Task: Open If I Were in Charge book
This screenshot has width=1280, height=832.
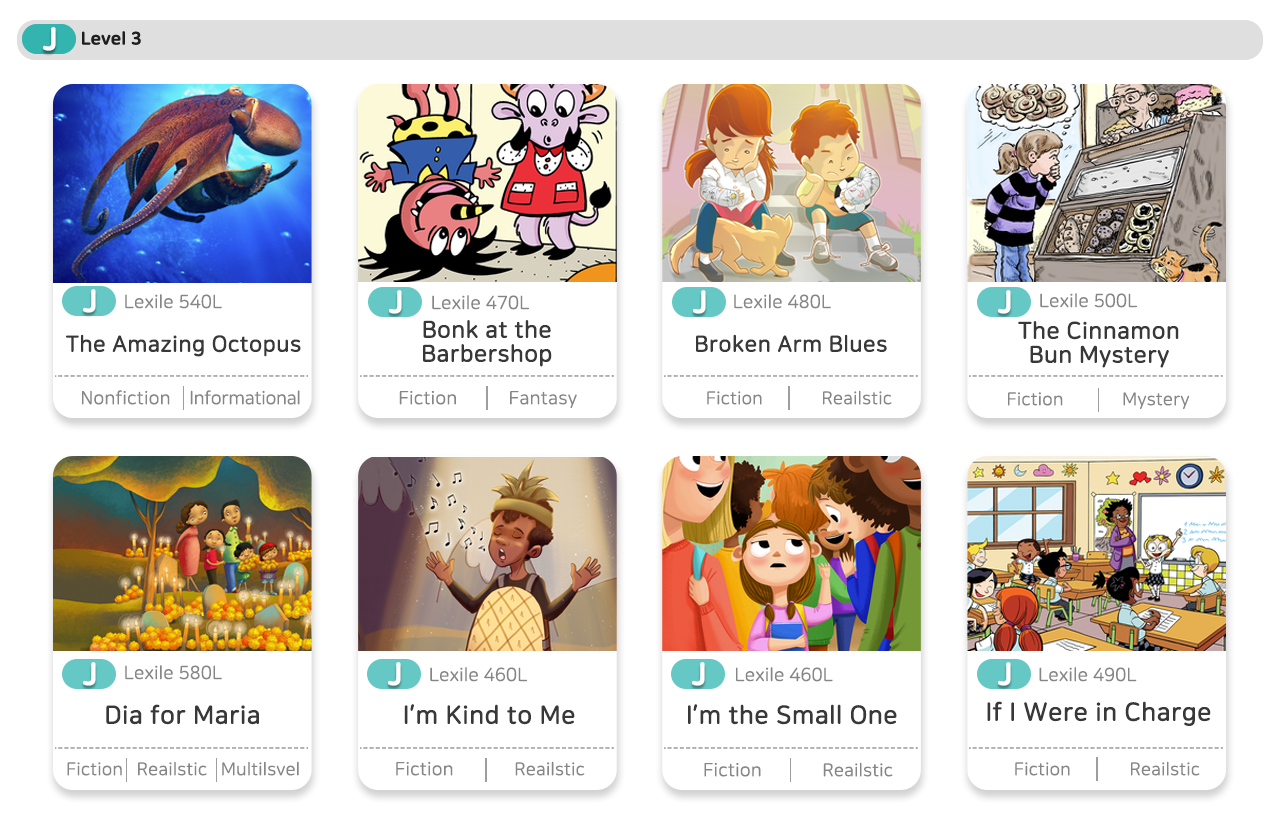Action: tap(1096, 555)
